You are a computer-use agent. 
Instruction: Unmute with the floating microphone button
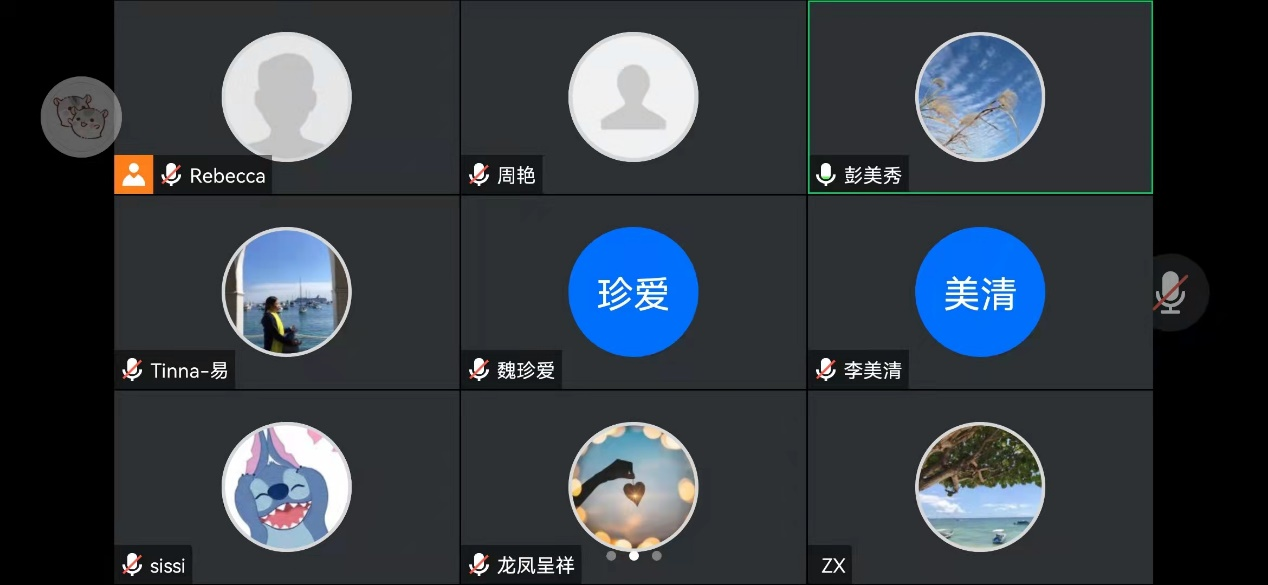click(1170, 293)
